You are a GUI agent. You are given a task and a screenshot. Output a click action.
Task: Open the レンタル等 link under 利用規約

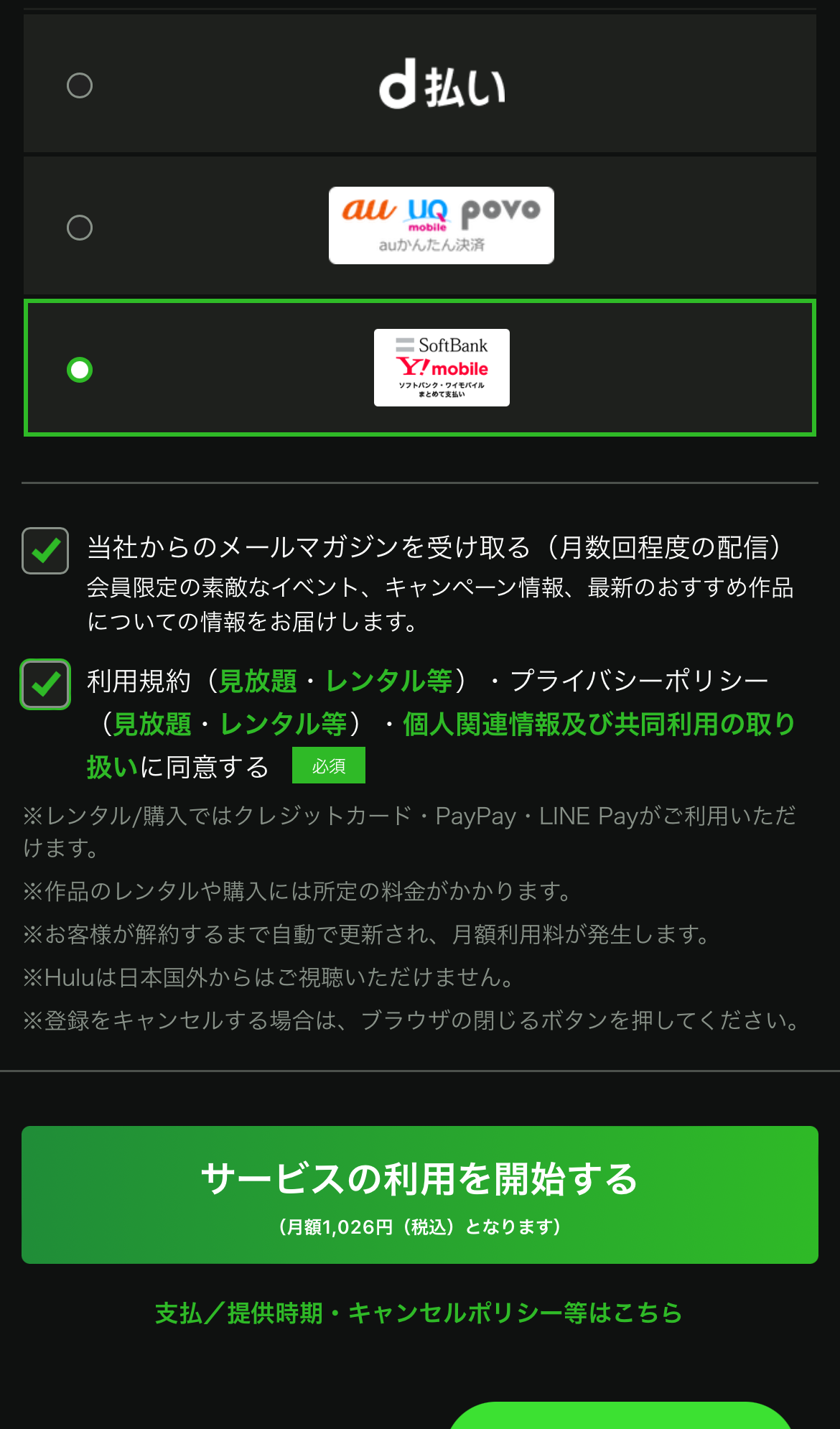click(x=389, y=681)
